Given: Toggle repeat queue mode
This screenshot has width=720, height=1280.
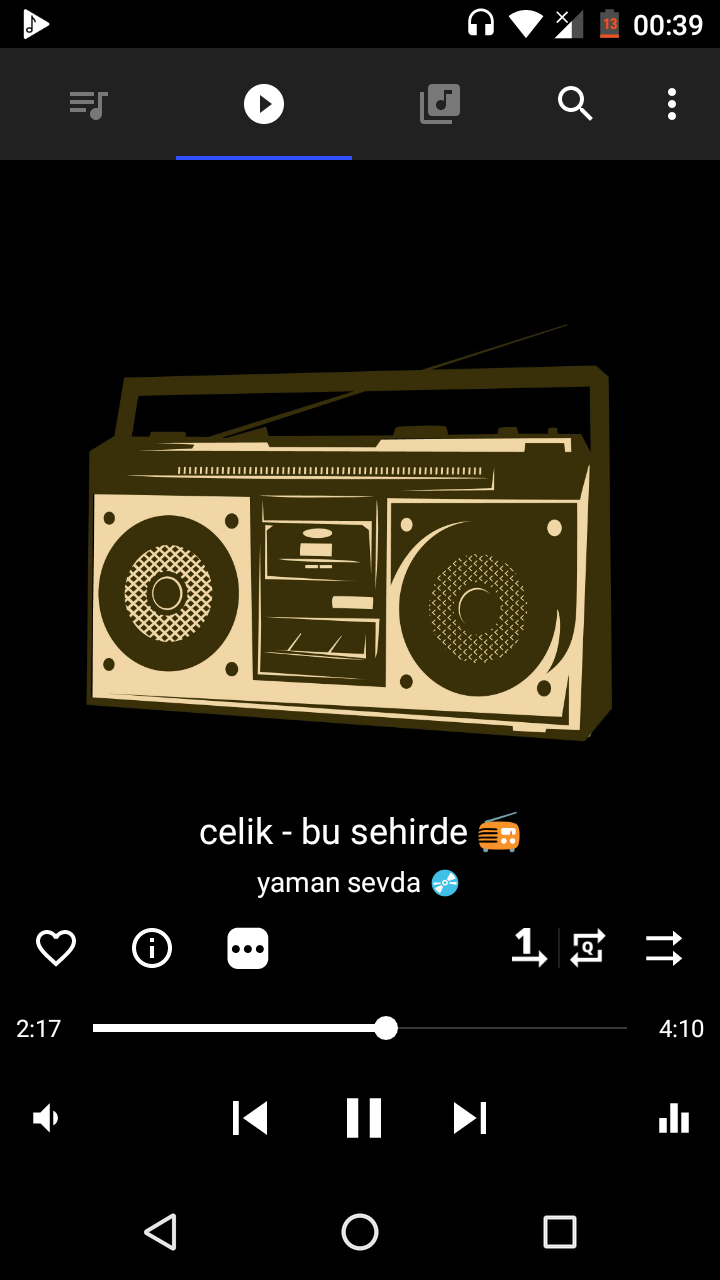Looking at the screenshot, I should 588,948.
